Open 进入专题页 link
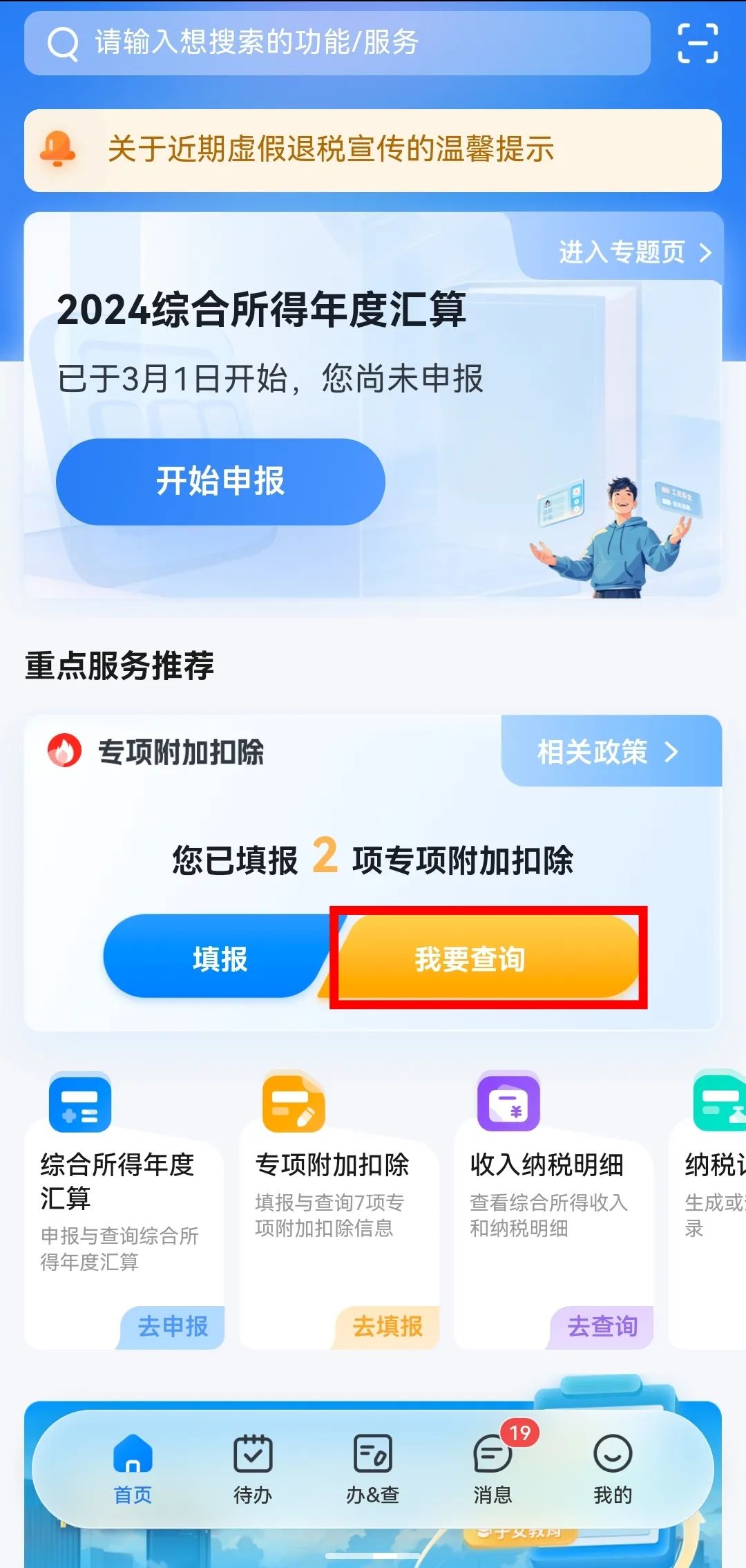Screen dimensions: 746x1568 pyautogui.click(x=634, y=252)
